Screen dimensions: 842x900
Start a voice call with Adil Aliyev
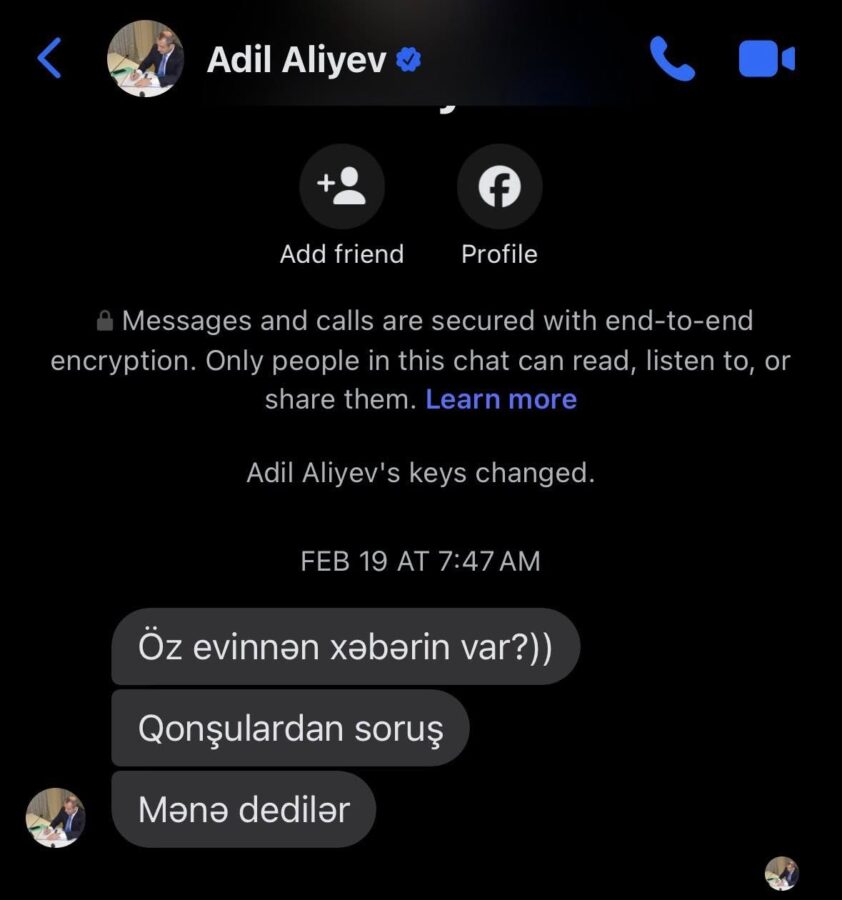coord(671,59)
